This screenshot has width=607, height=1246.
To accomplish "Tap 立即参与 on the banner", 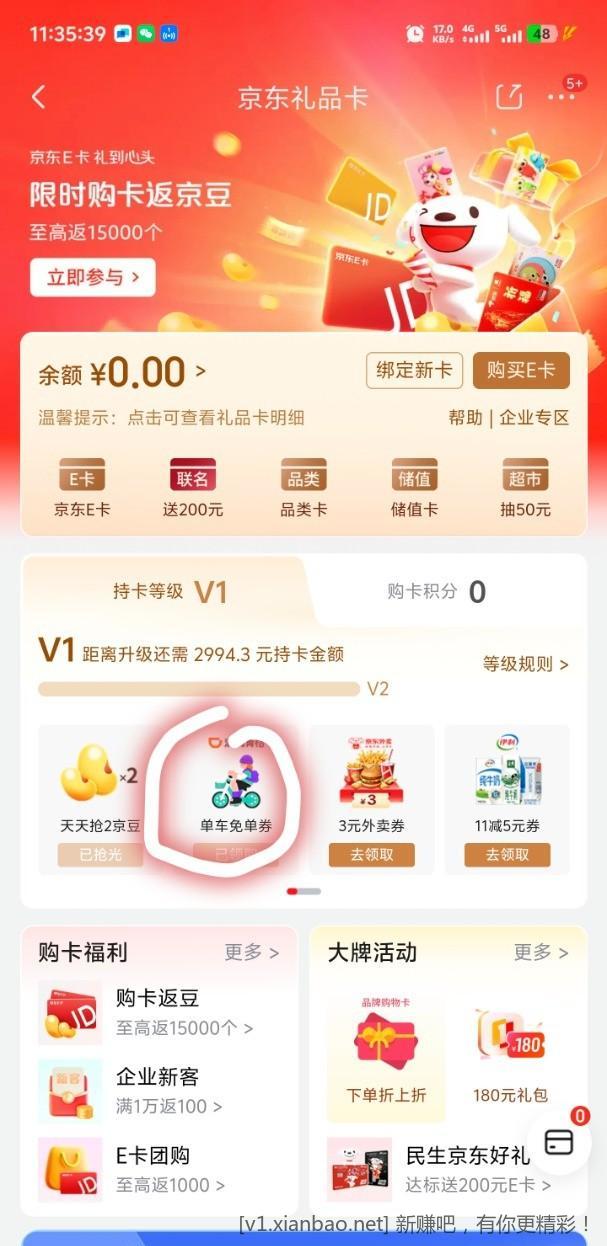I will [x=92, y=277].
